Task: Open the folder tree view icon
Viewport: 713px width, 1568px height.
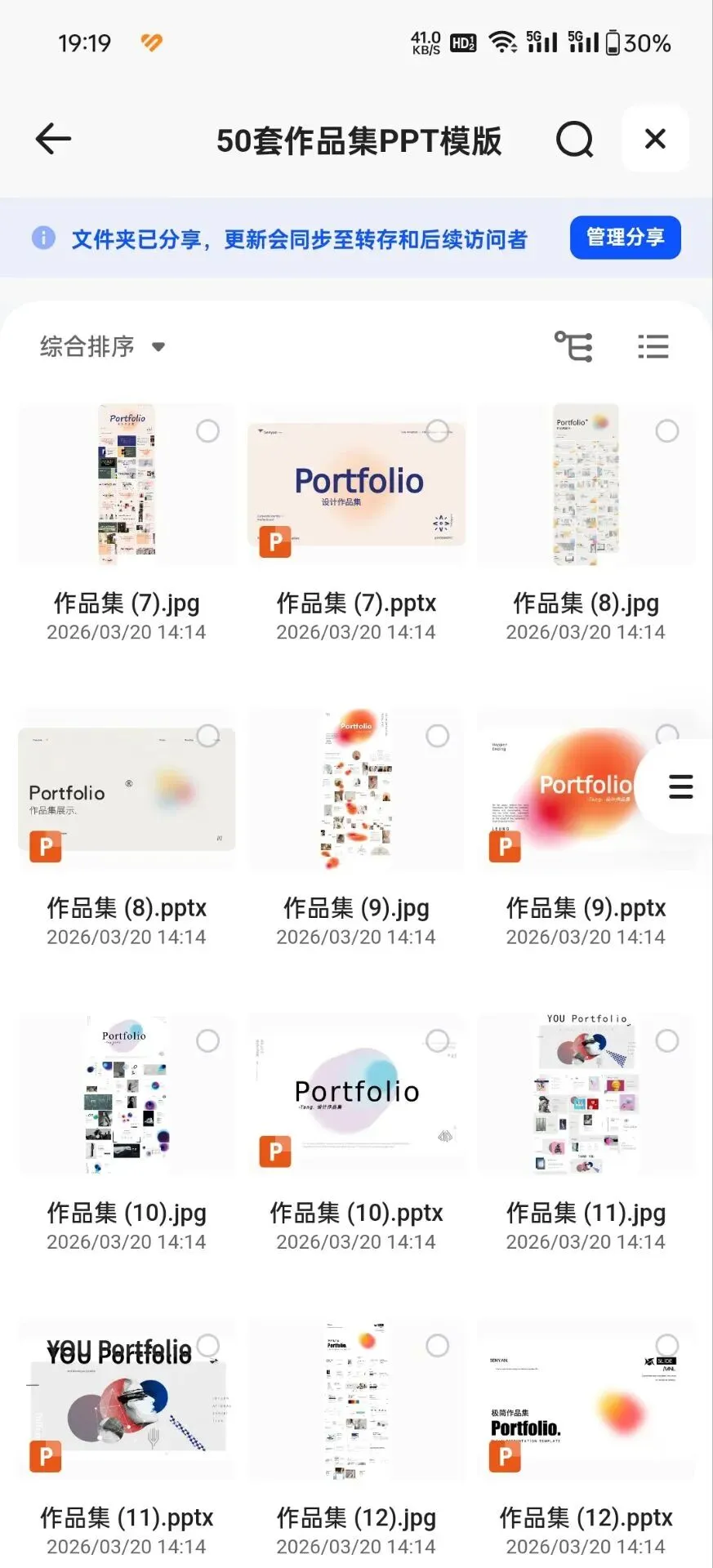Action: (573, 346)
